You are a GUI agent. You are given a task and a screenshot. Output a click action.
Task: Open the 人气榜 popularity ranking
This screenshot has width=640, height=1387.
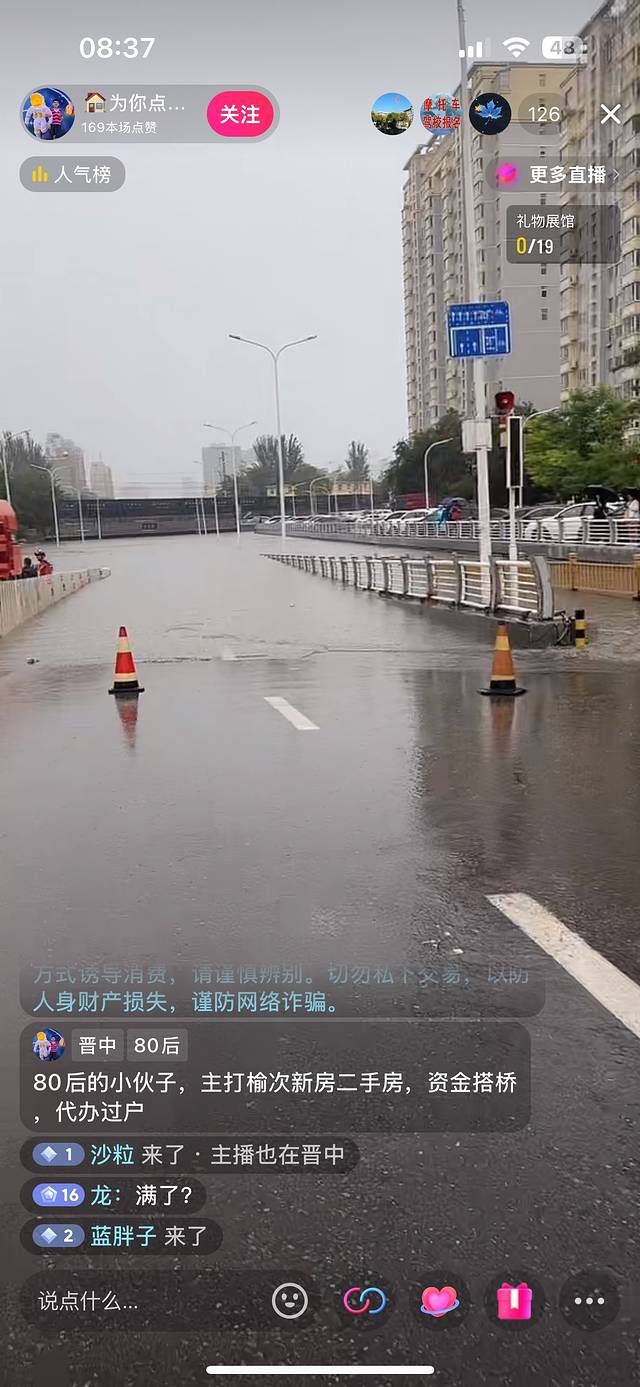click(x=72, y=175)
